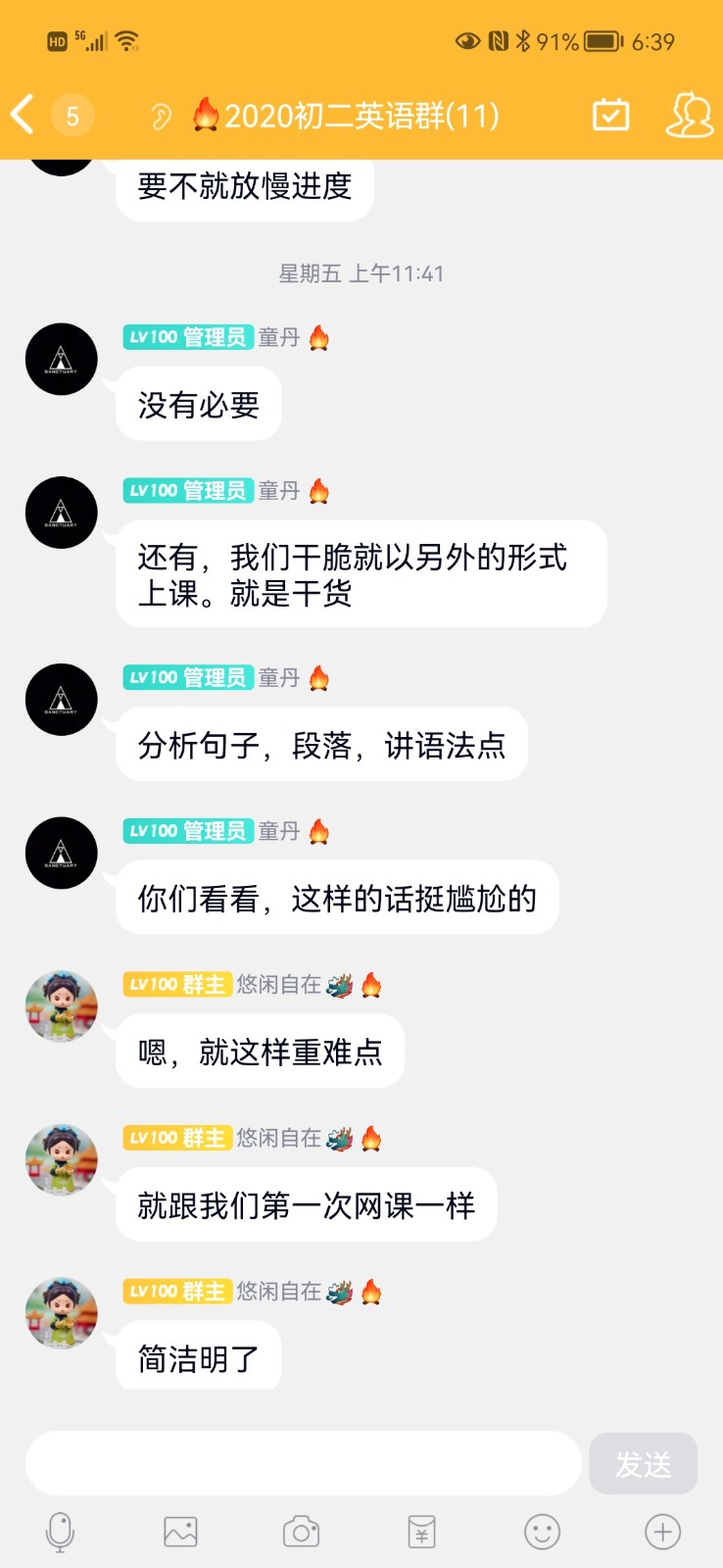Open the voice microphone input

(60, 1532)
